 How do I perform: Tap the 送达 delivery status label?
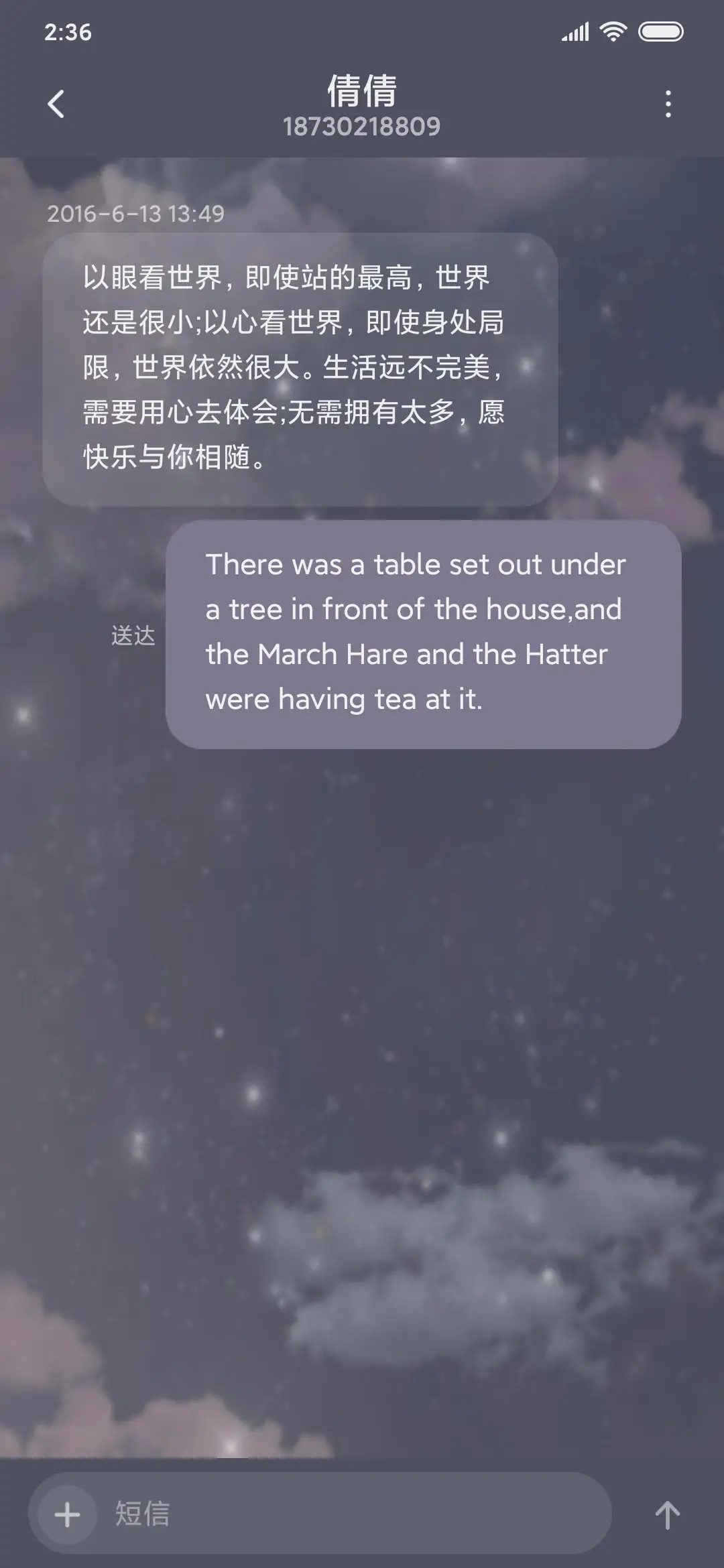(132, 635)
